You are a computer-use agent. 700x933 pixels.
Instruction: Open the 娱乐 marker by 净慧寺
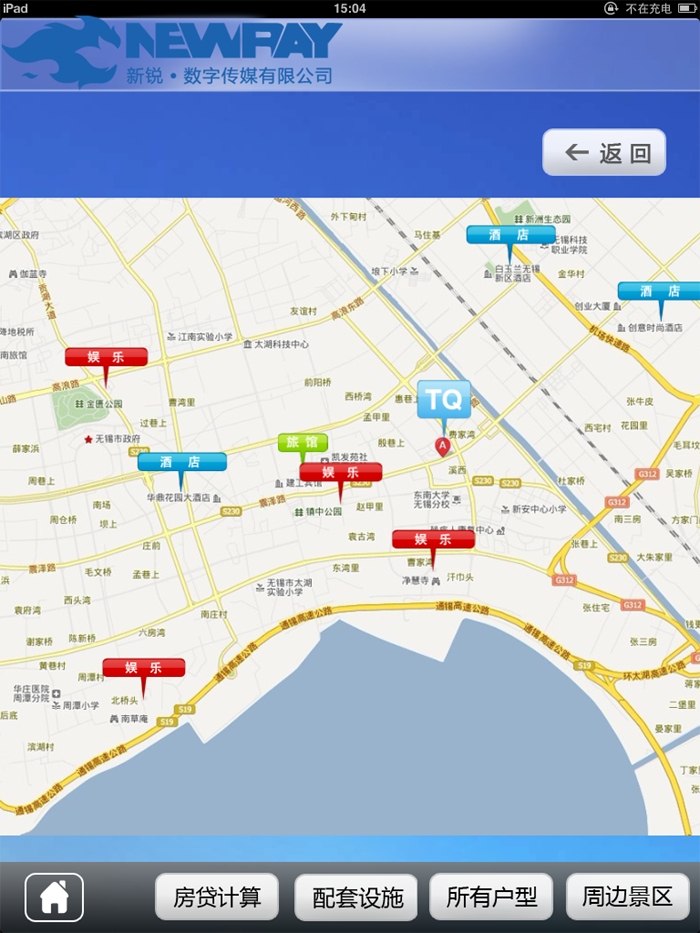tap(433, 539)
